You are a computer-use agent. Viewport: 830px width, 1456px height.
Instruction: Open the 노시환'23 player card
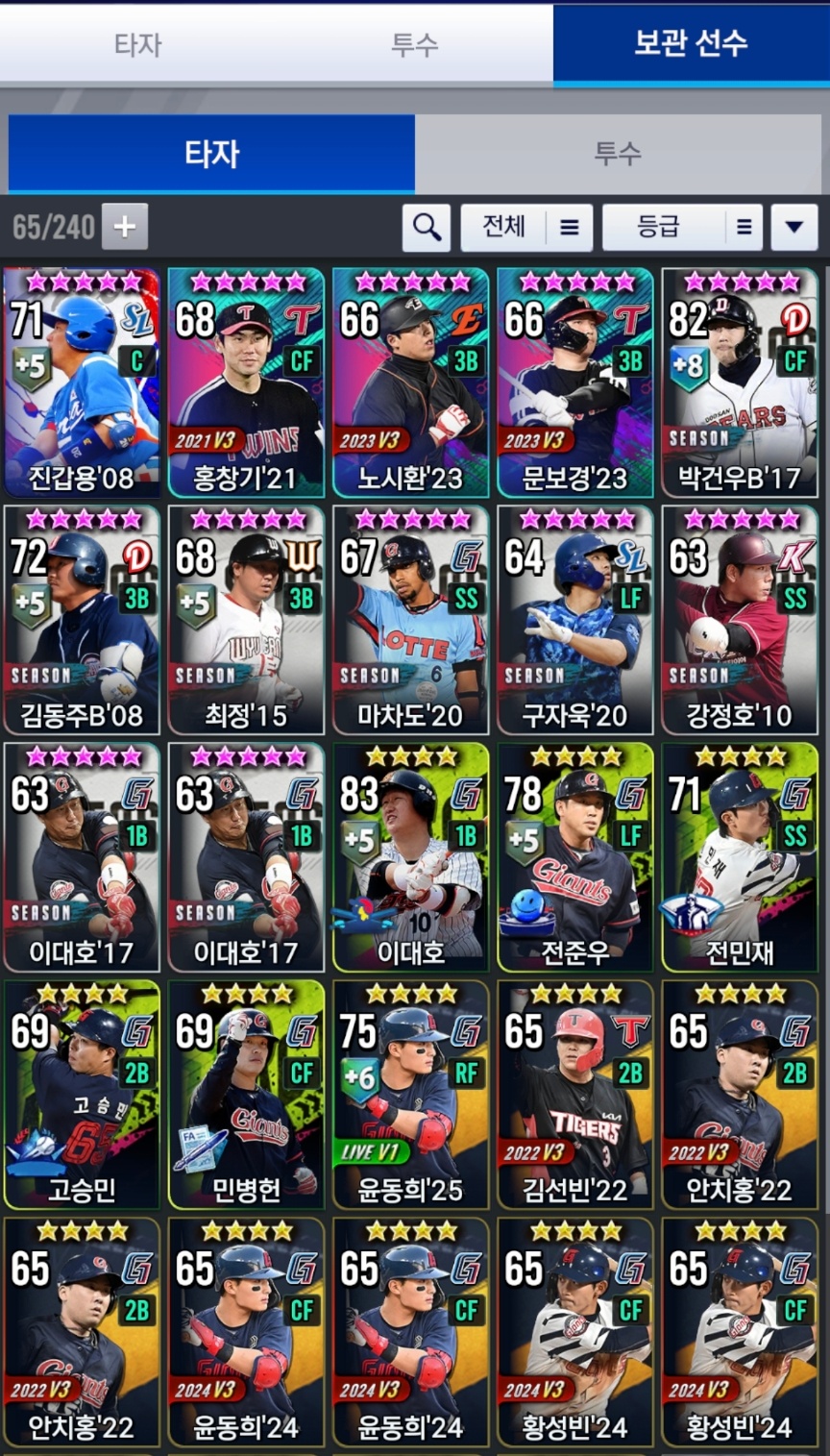click(x=410, y=383)
